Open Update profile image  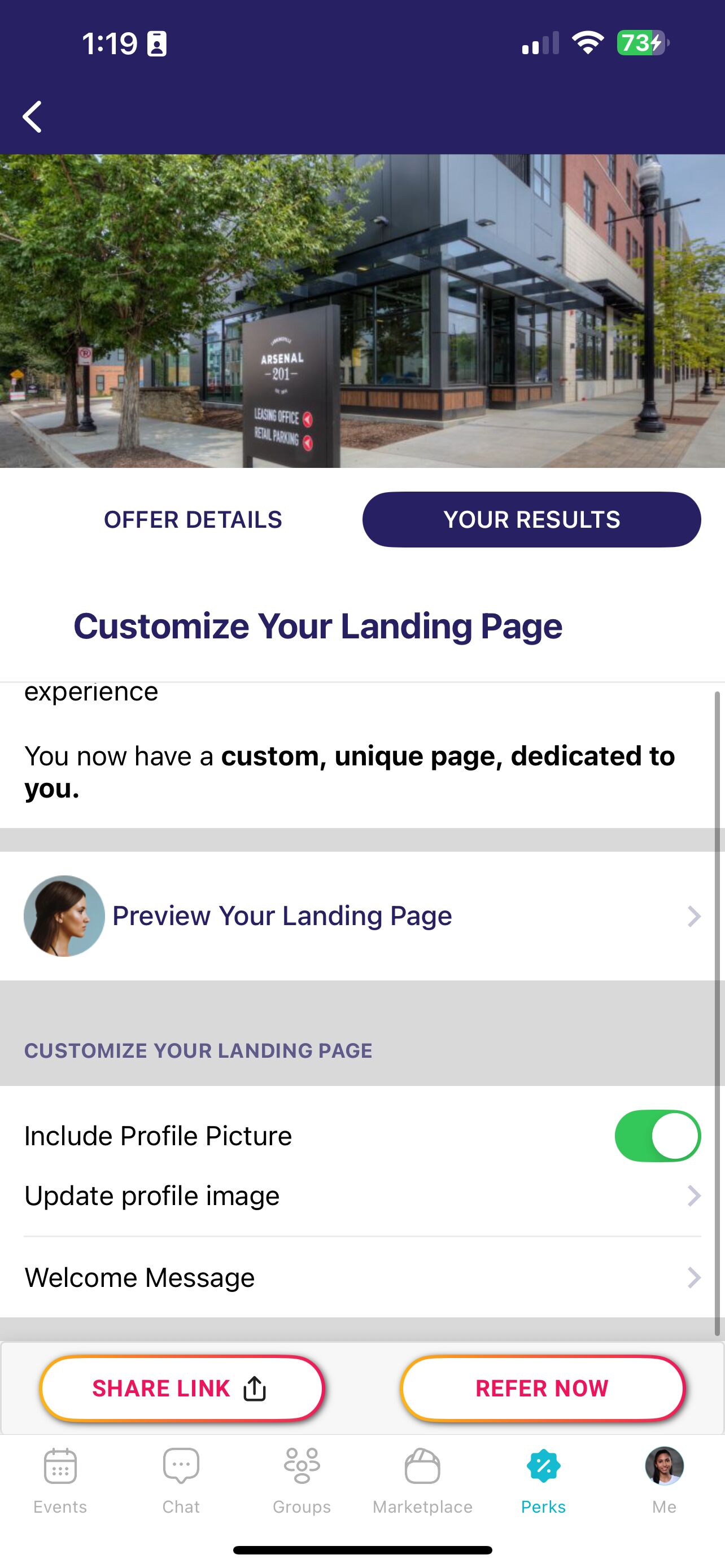click(x=362, y=1195)
